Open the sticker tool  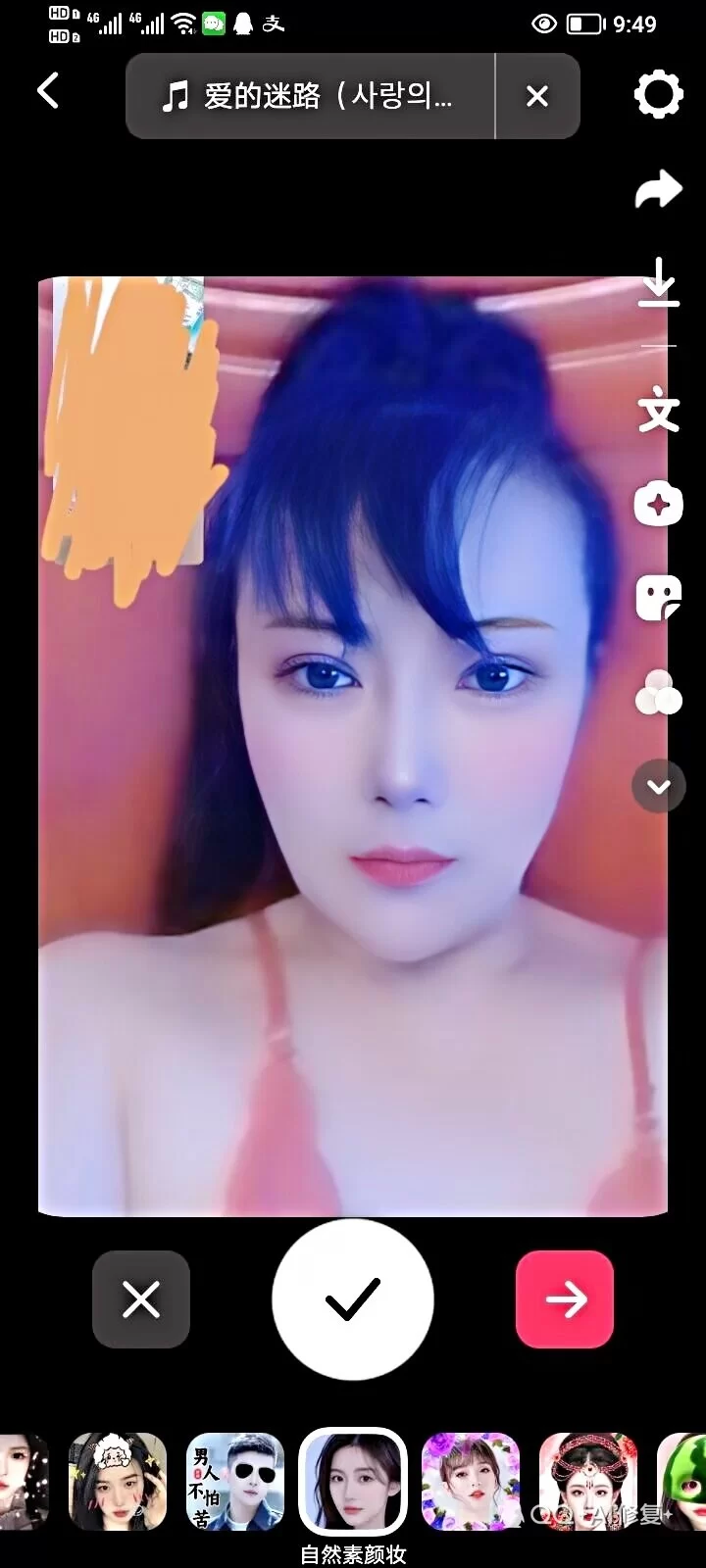[x=658, y=599]
